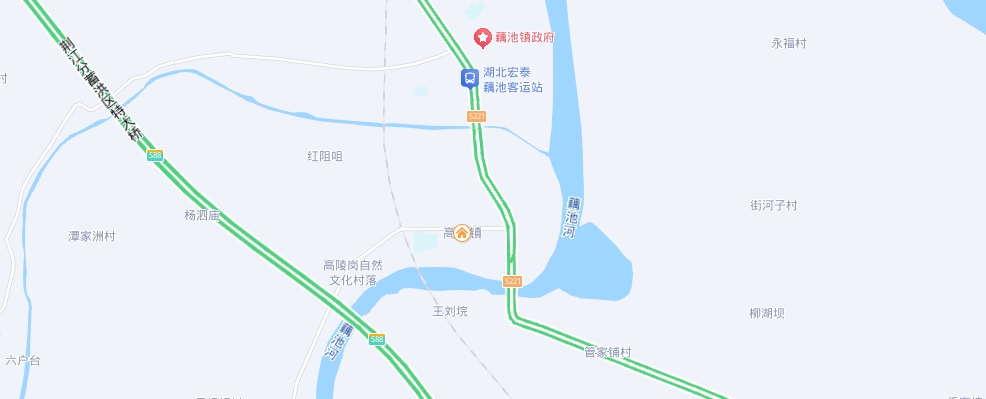The image size is (986, 399).
Task: Open the 湖北宏泰藕池客运站 bus station marker
Action: (x=470, y=79)
